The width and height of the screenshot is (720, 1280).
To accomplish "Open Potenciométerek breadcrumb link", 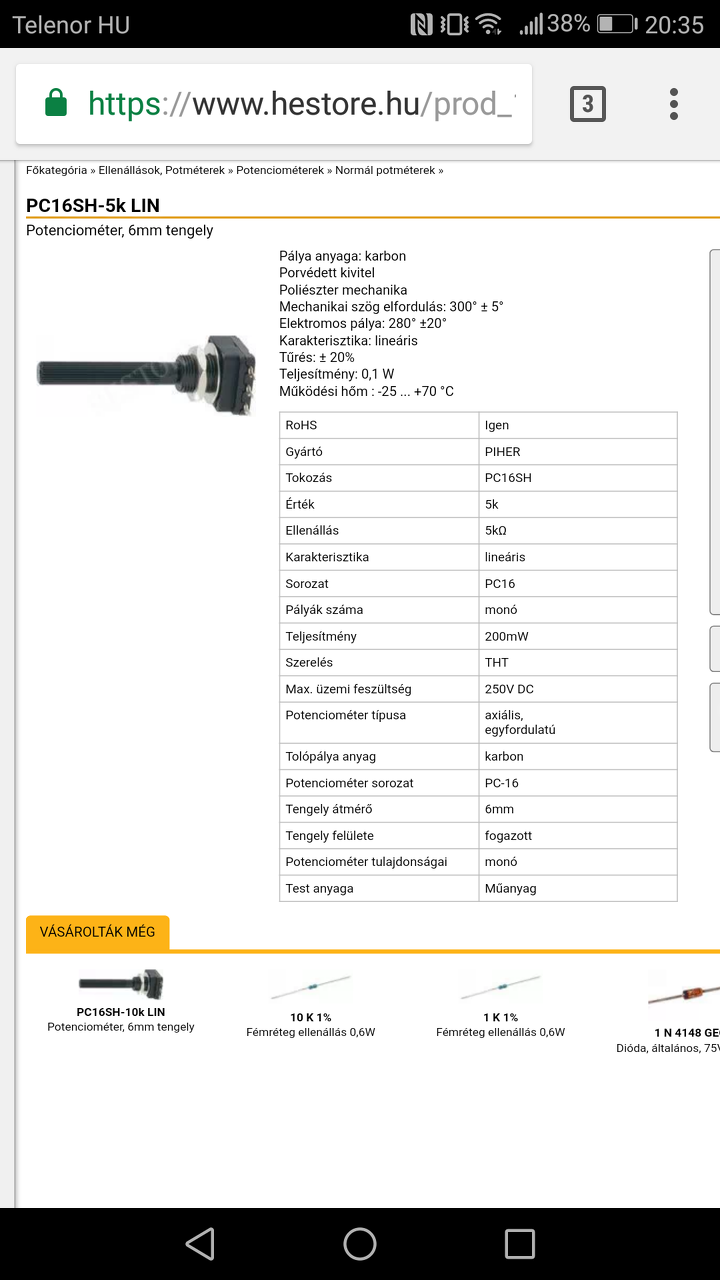I will click(x=280, y=171).
